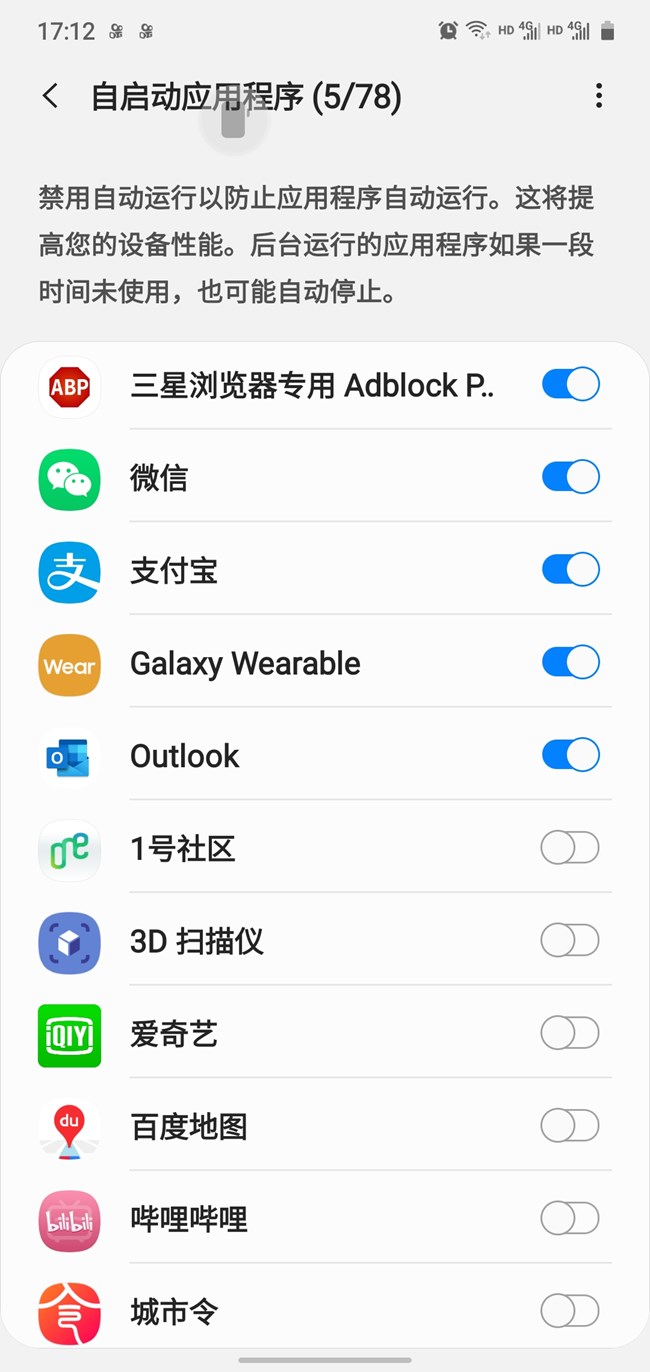Switch on 城市令 auto-start
Viewport: 650px width, 1372px height.
[570, 1310]
